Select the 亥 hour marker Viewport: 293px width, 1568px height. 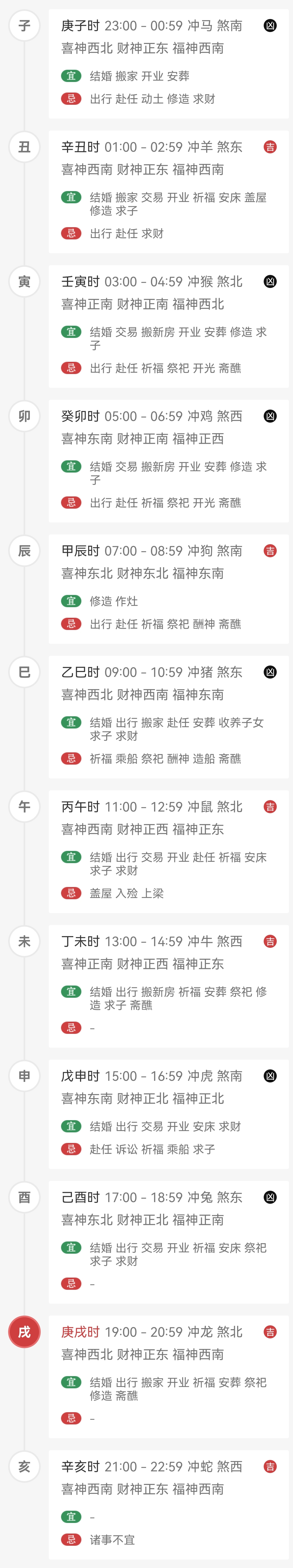(x=24, y=1466)
